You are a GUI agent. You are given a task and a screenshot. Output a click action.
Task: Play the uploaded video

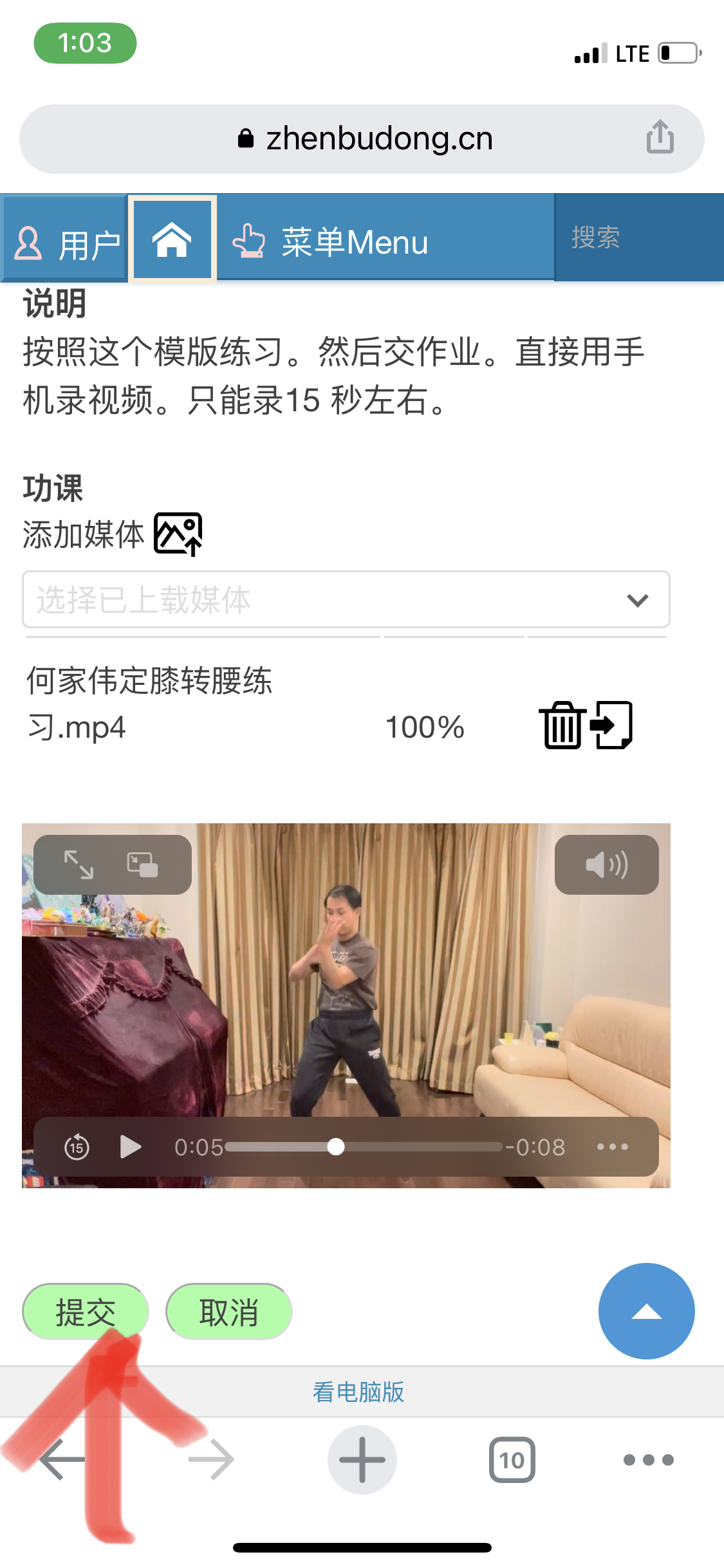coord(131,1146)
